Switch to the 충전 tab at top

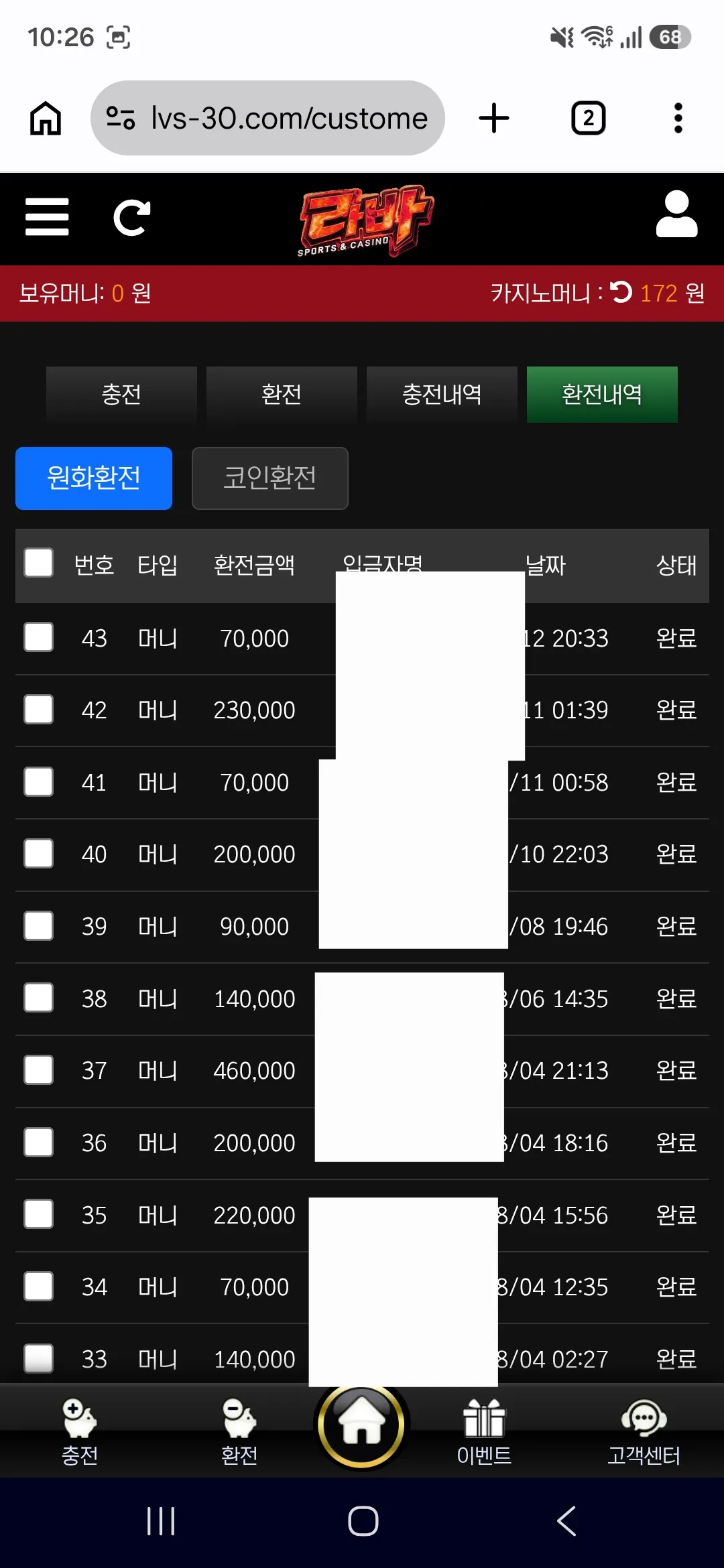[121, 394]
